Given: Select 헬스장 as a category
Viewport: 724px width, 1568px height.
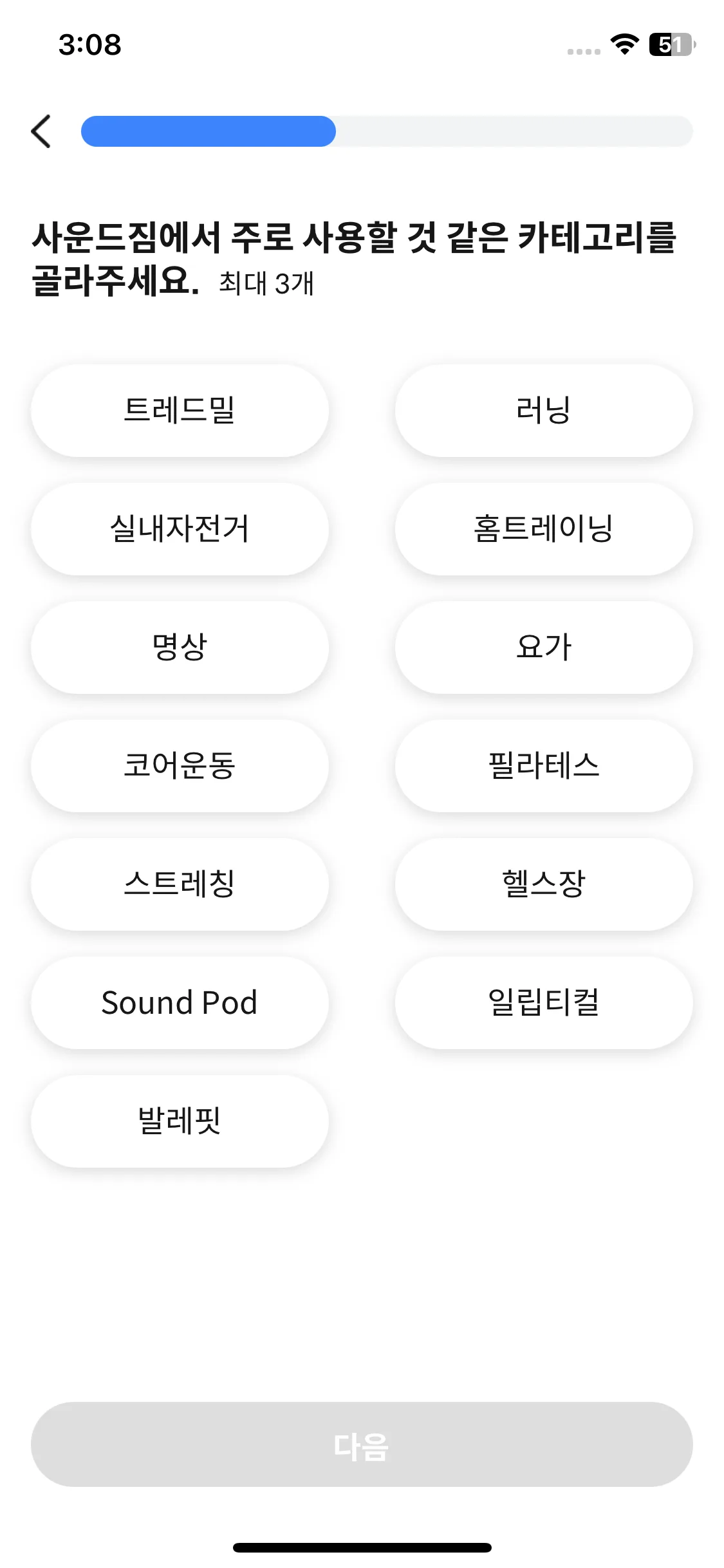Looking at the screenshot, I should [543, 884].
